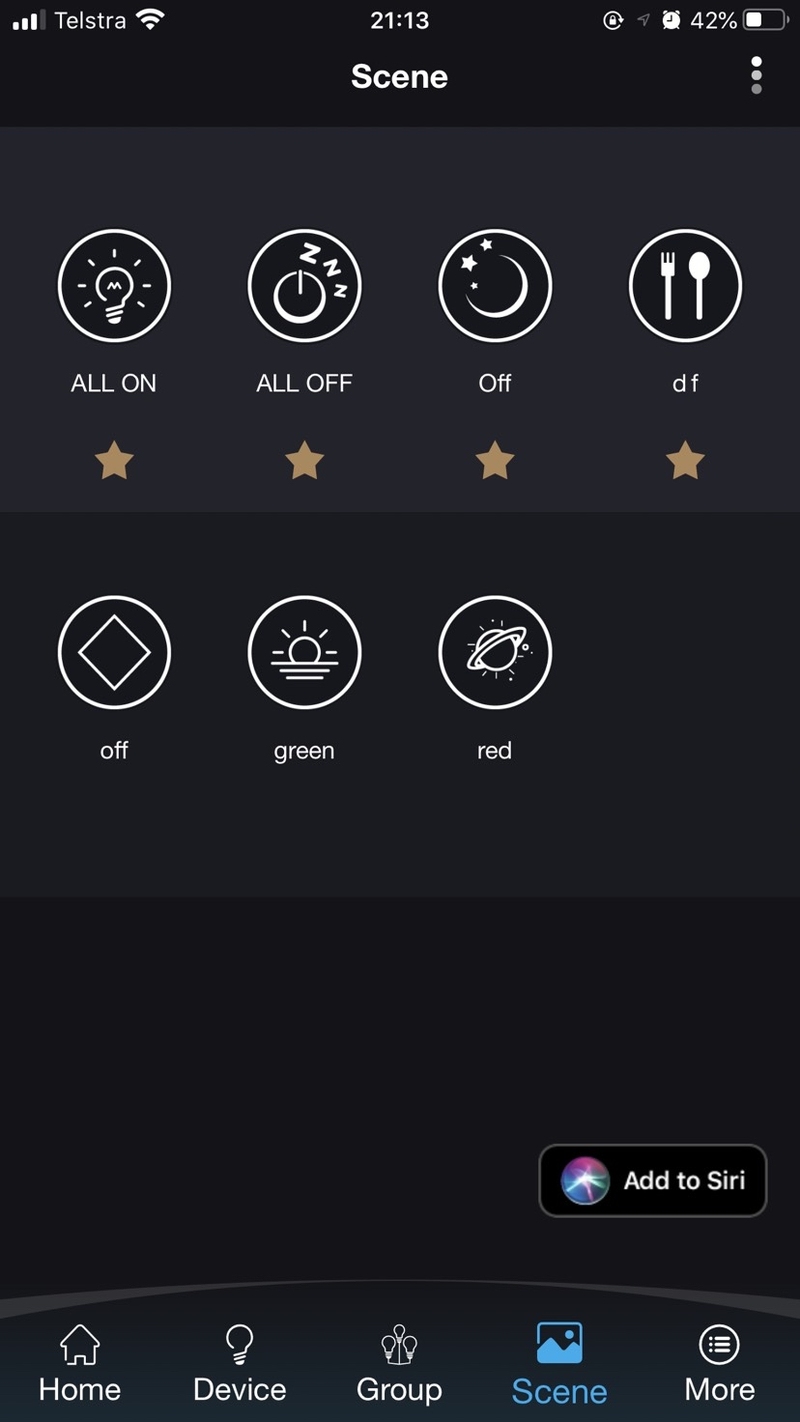Tap the Add to Siri button
Image resolution: width=800 pixels, height=1422 pixels.
coord(653,1181)
